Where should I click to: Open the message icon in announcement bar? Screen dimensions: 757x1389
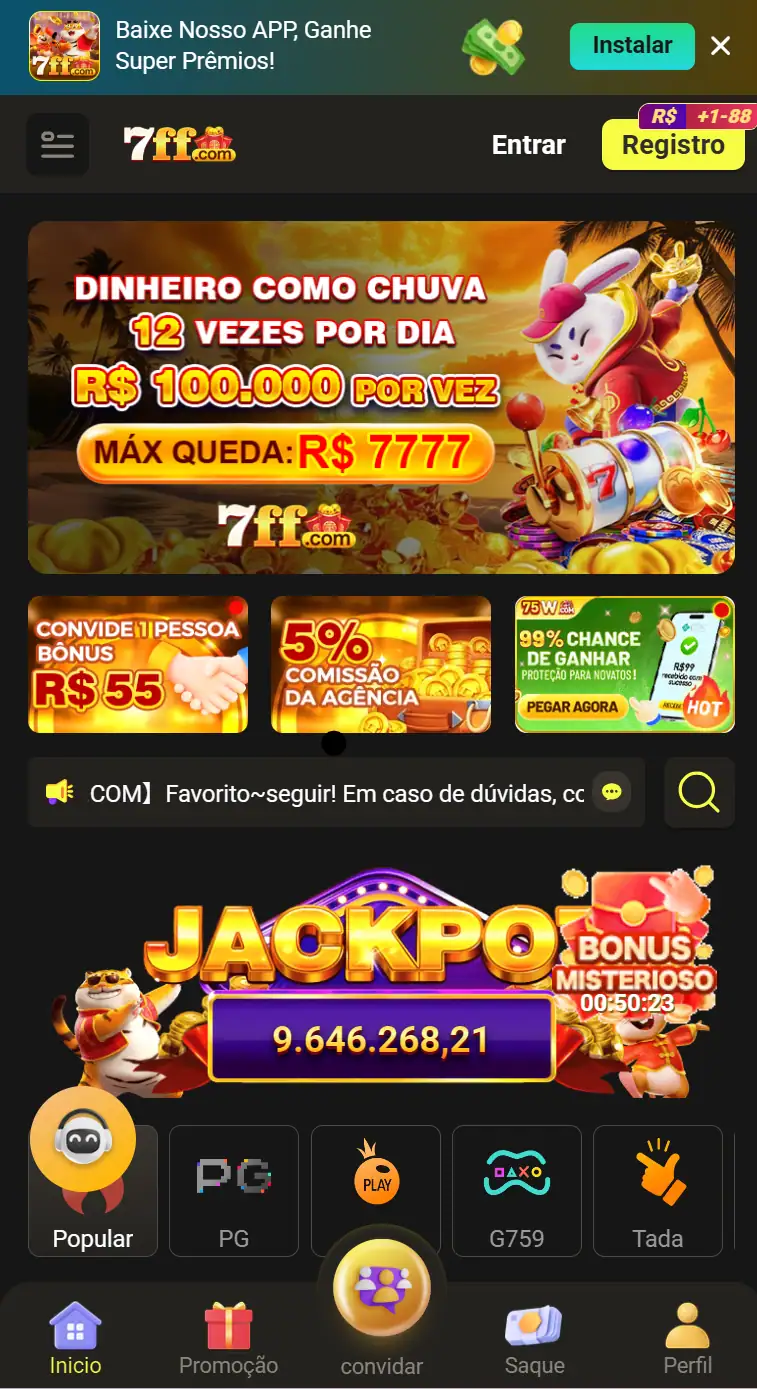(612, 793)
